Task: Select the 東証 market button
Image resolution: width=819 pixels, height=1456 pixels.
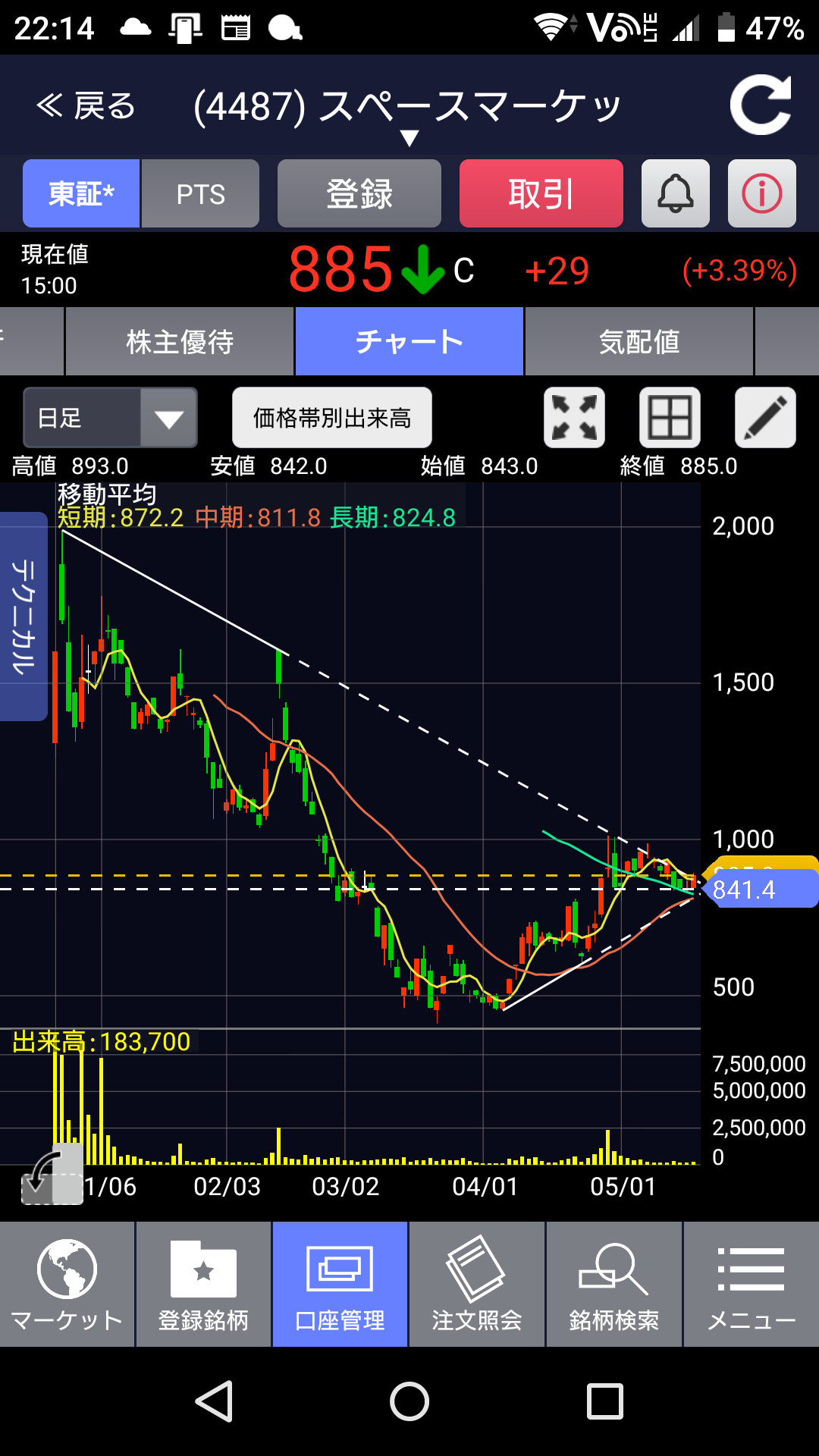Action: (81, 194)
